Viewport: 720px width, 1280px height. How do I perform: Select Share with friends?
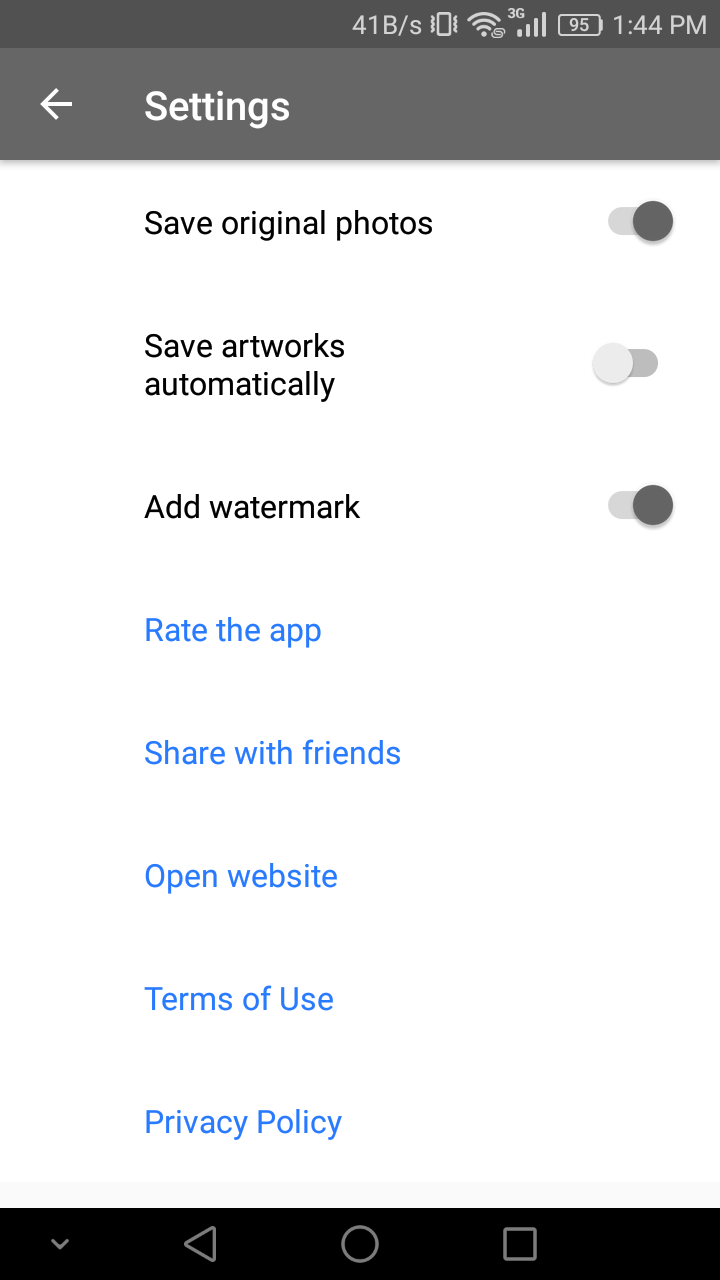pyautogui.click(x=272, y=753)
